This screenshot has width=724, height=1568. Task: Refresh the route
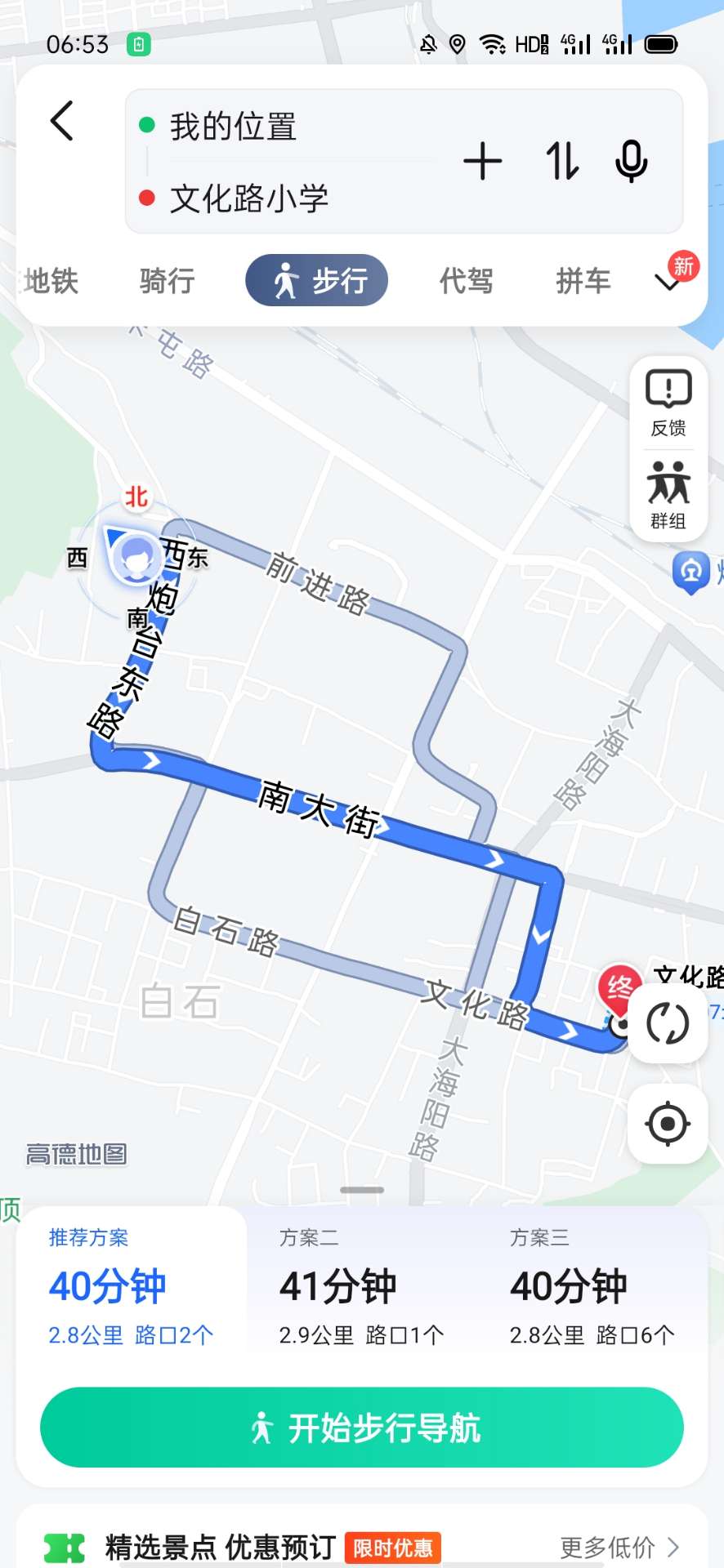tap(668, 1023)
